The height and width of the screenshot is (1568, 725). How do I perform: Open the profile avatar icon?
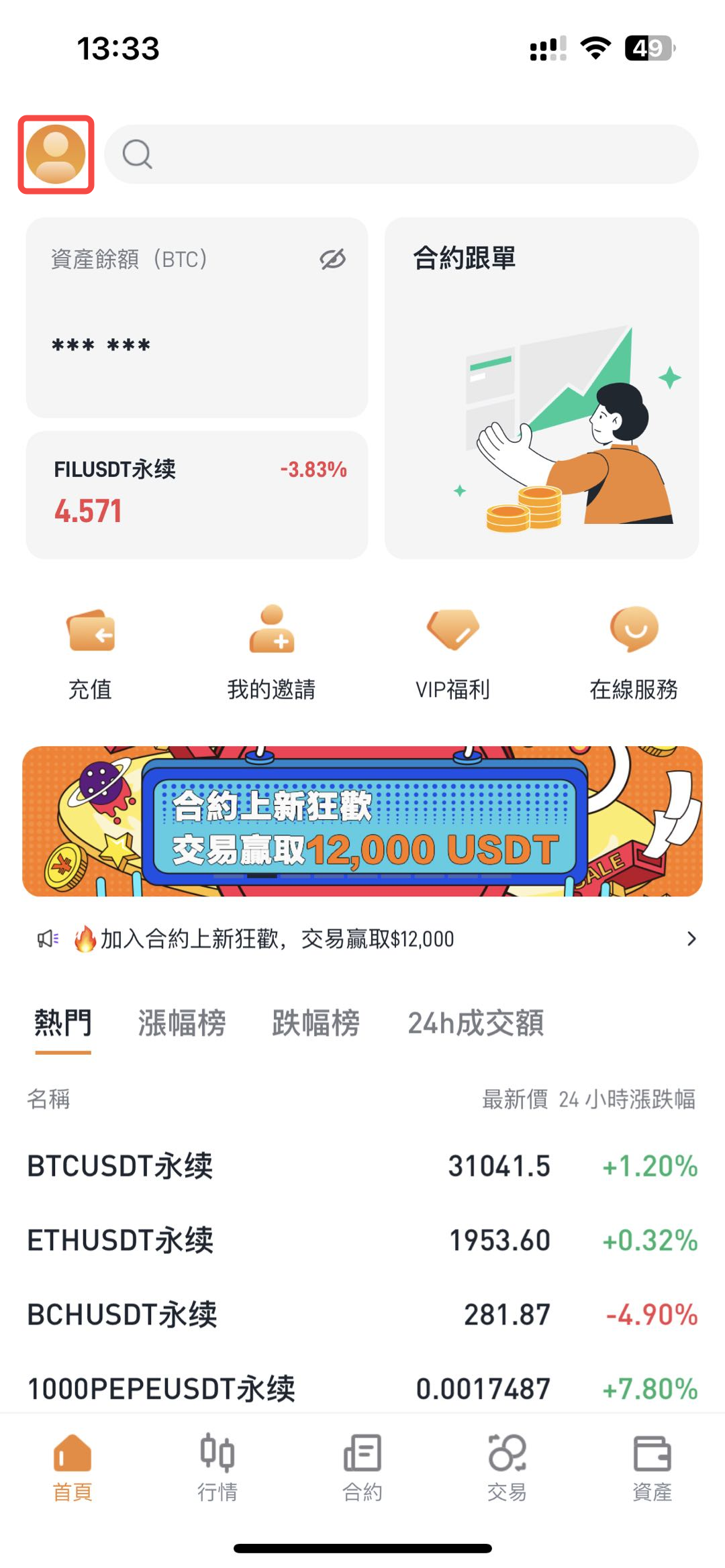click(x=56, y=154)
